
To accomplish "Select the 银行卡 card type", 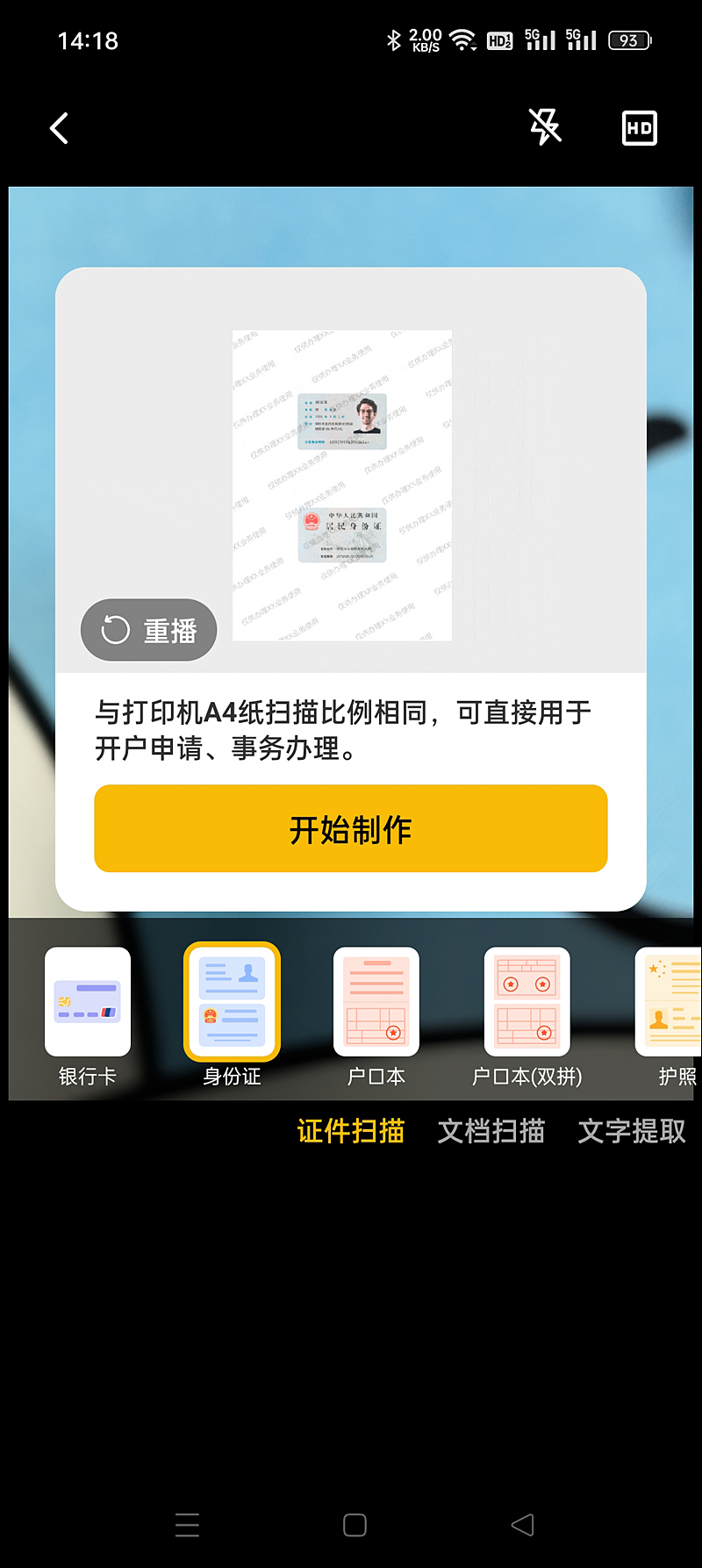I will point(88,1002).
